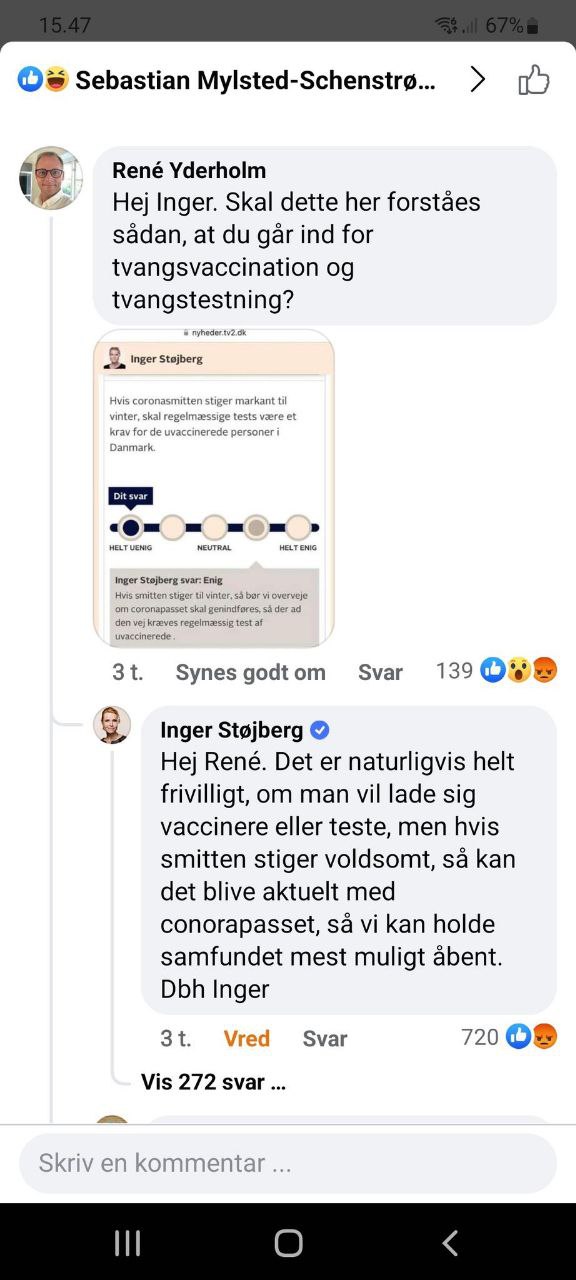Go back with the system back button
Image resolution: width=576 pixels, height=1280 pixels.
[x=450, y=1243]
